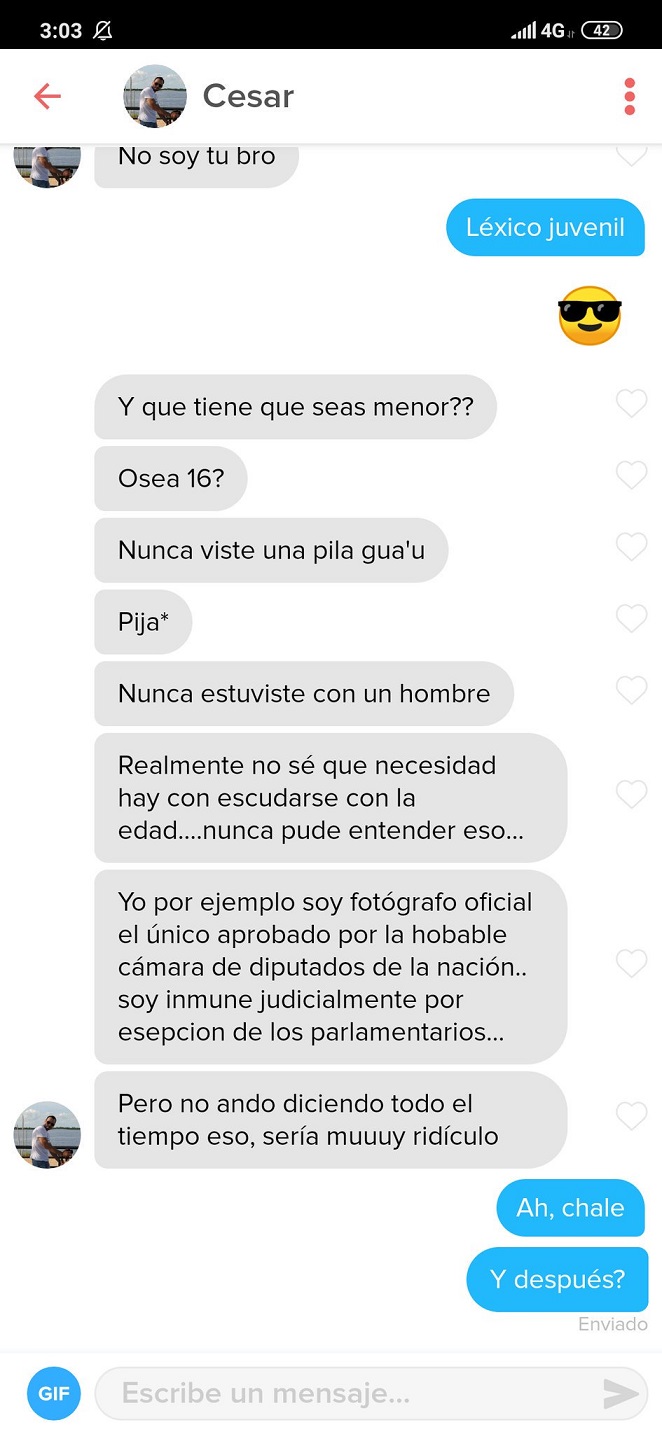
Task: Send the message with the arrow icon
Action: 621,1393
